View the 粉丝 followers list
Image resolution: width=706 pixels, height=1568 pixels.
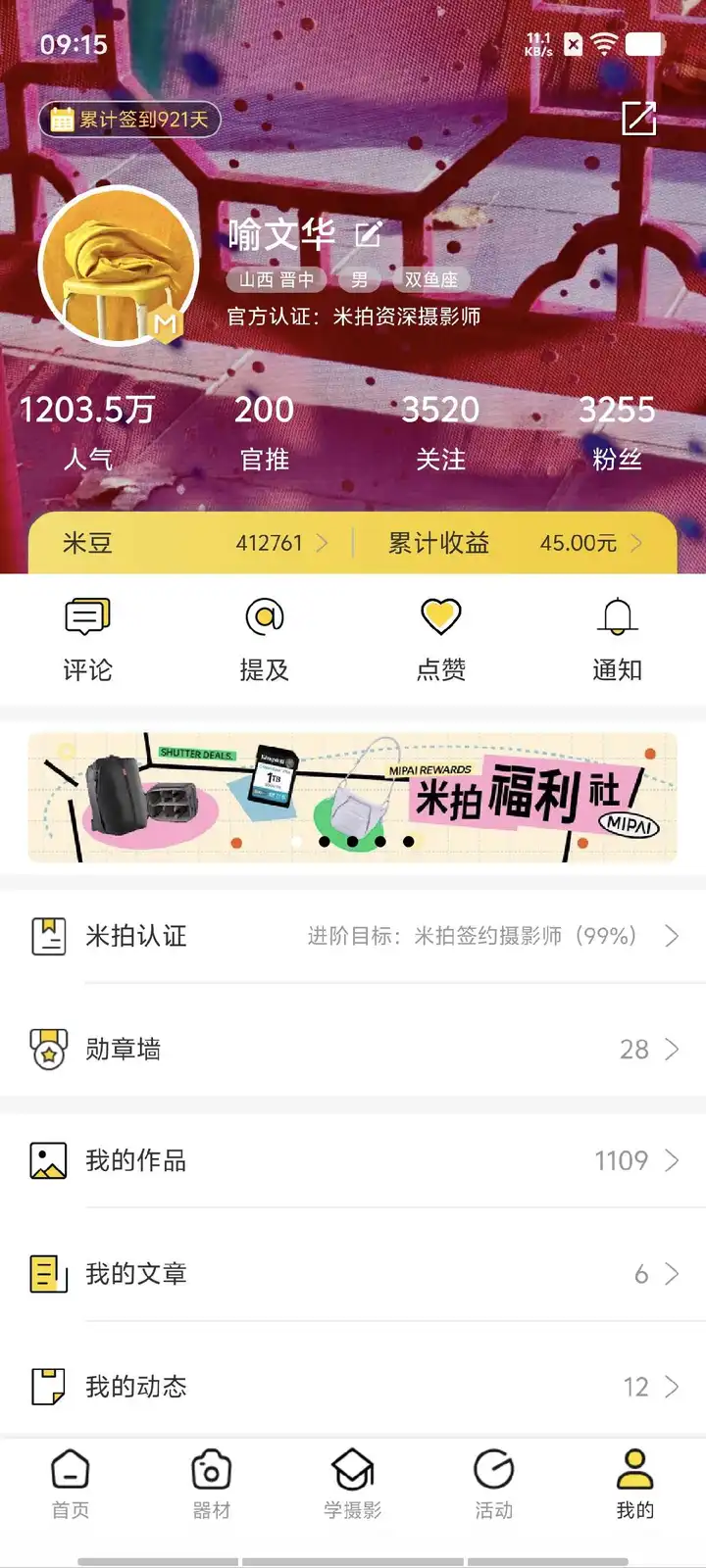(617, 431)
